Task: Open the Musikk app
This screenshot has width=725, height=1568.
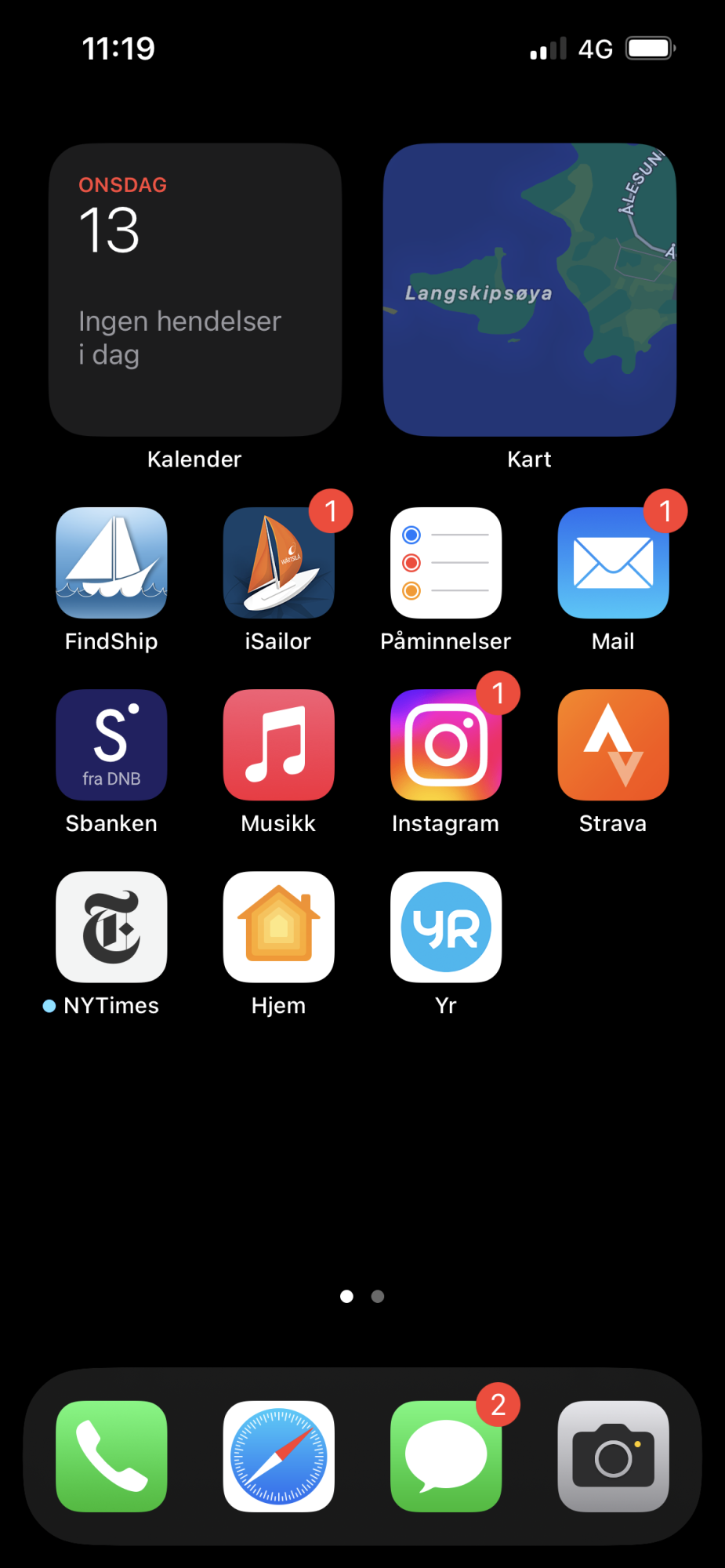Action: 279,745
